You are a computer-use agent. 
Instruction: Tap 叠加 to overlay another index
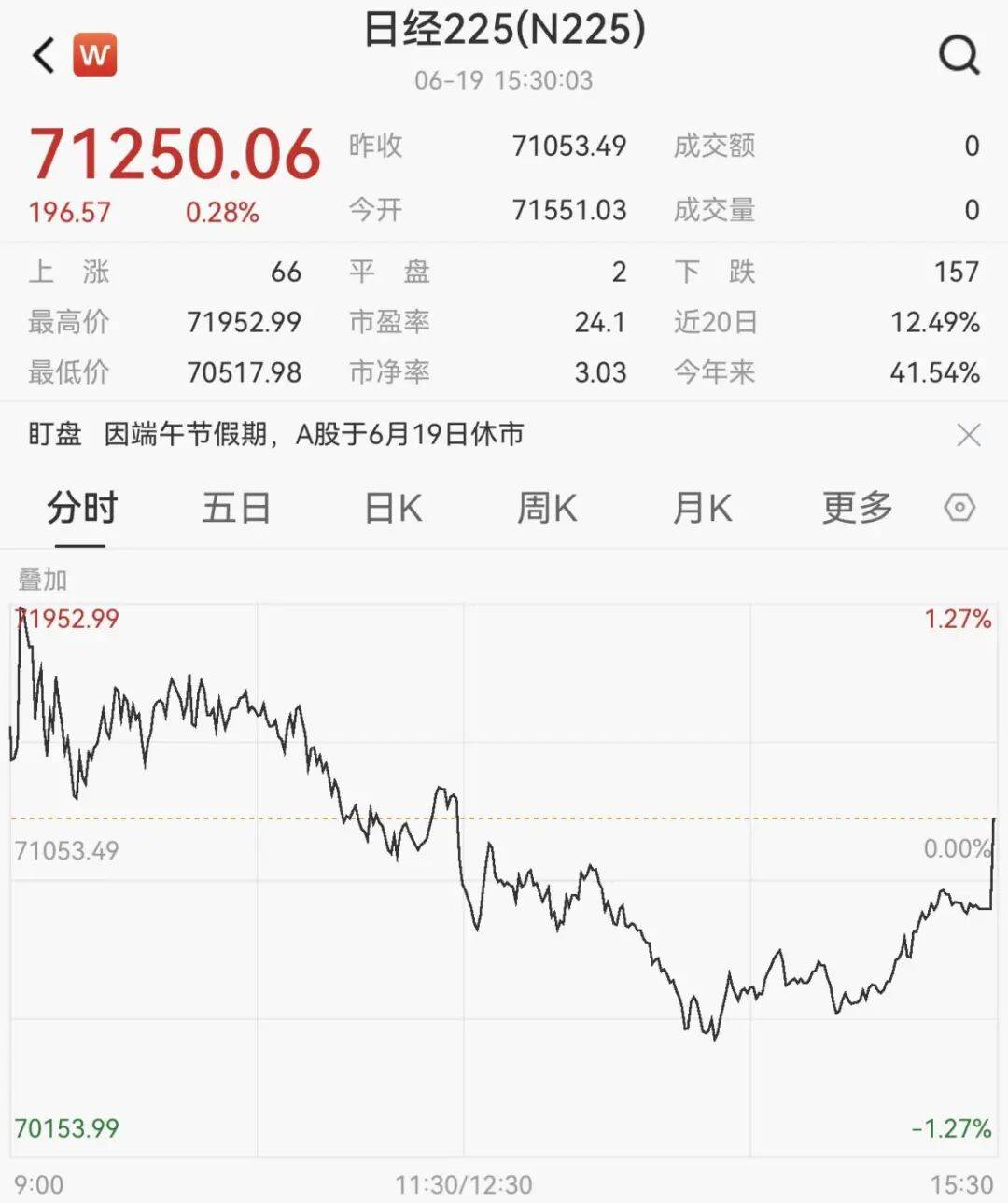click(42, 580)
